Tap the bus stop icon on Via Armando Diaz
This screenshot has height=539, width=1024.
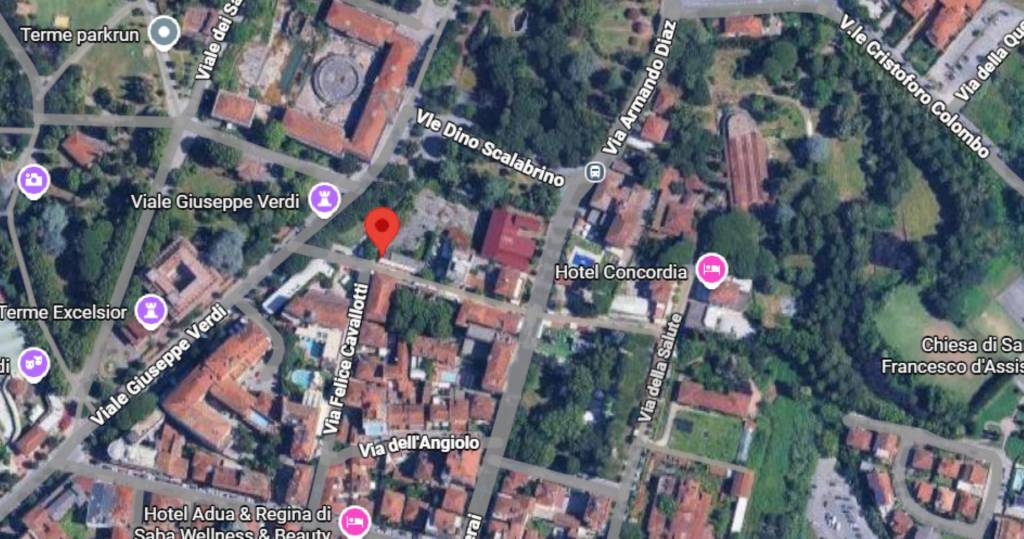[595, 172]
